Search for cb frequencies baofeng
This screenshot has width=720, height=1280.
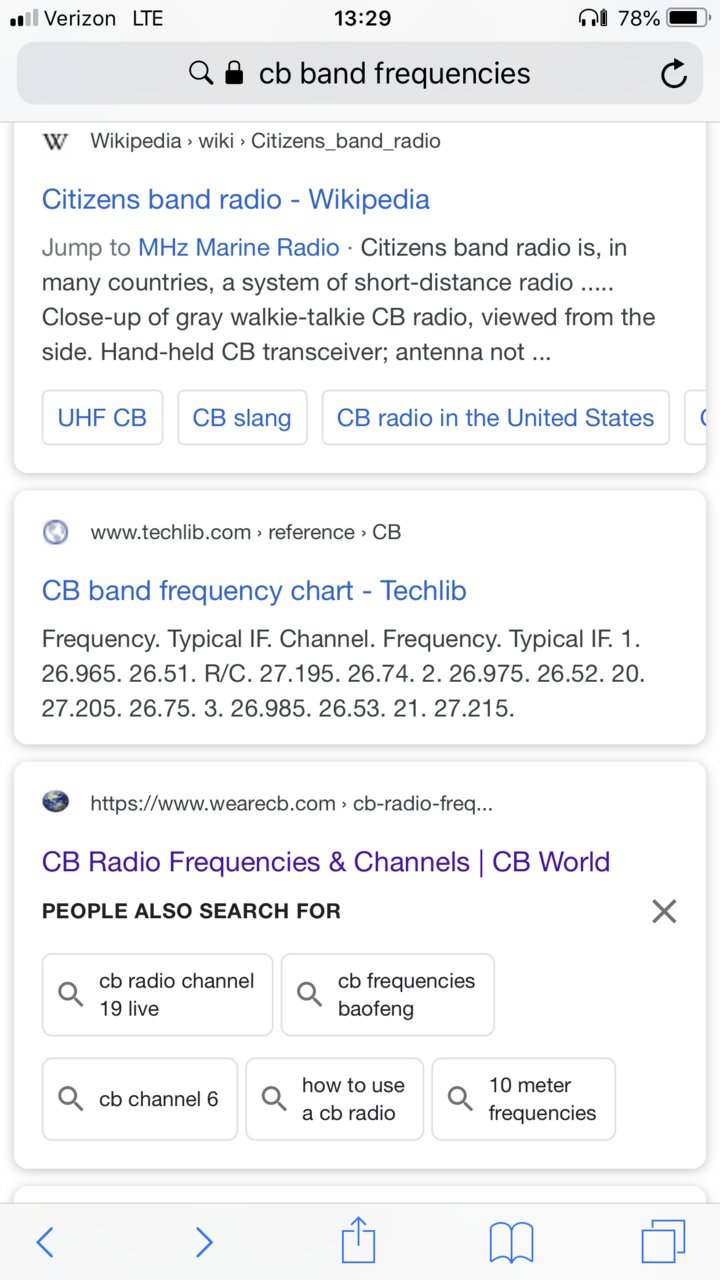click(388, 995)
